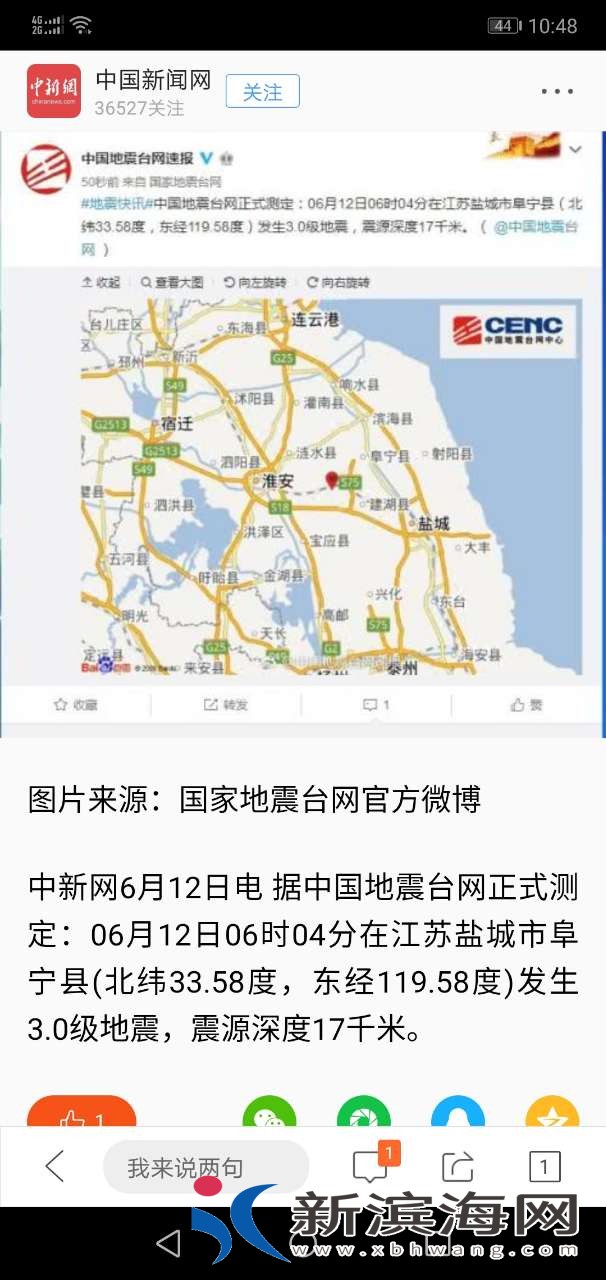
Task: Open the 中国新闻网 publisher profile
Action: click(153, 81)
